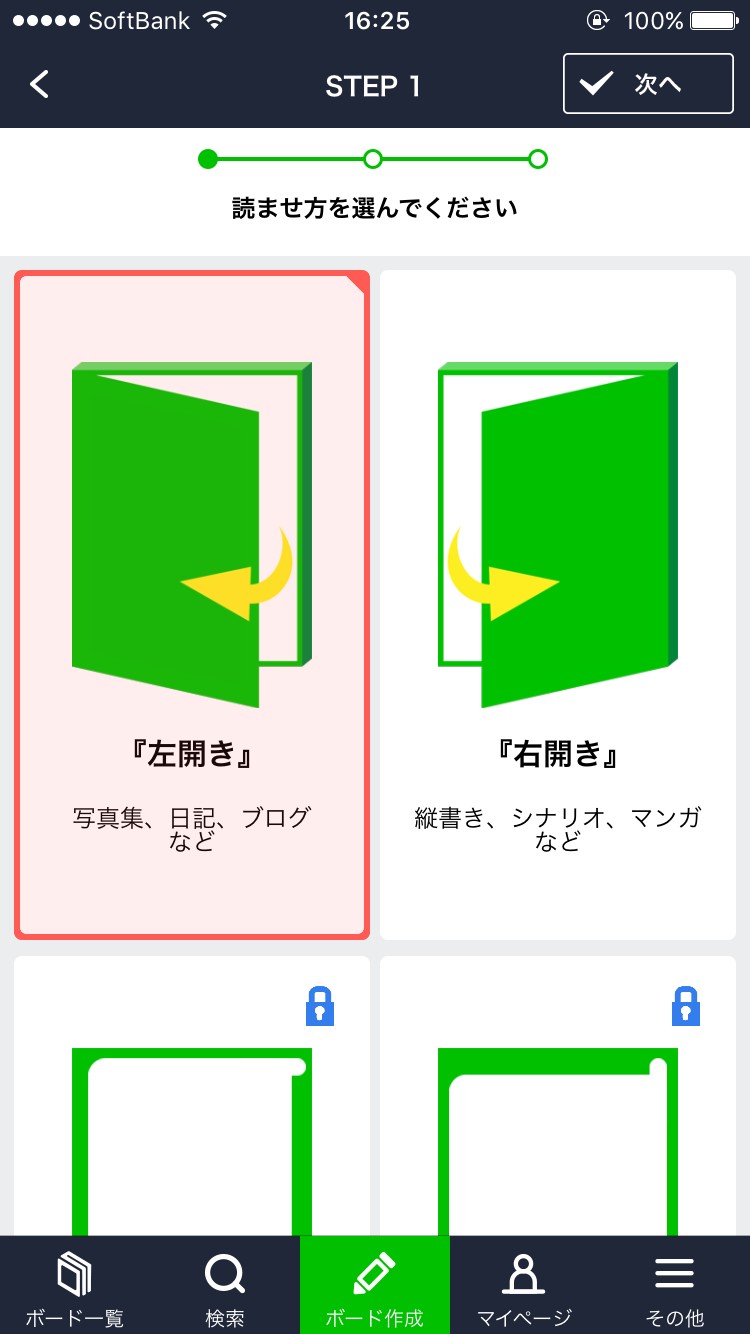
Task: Open the ボード作成 tab
Action: tap(375, 1287)
